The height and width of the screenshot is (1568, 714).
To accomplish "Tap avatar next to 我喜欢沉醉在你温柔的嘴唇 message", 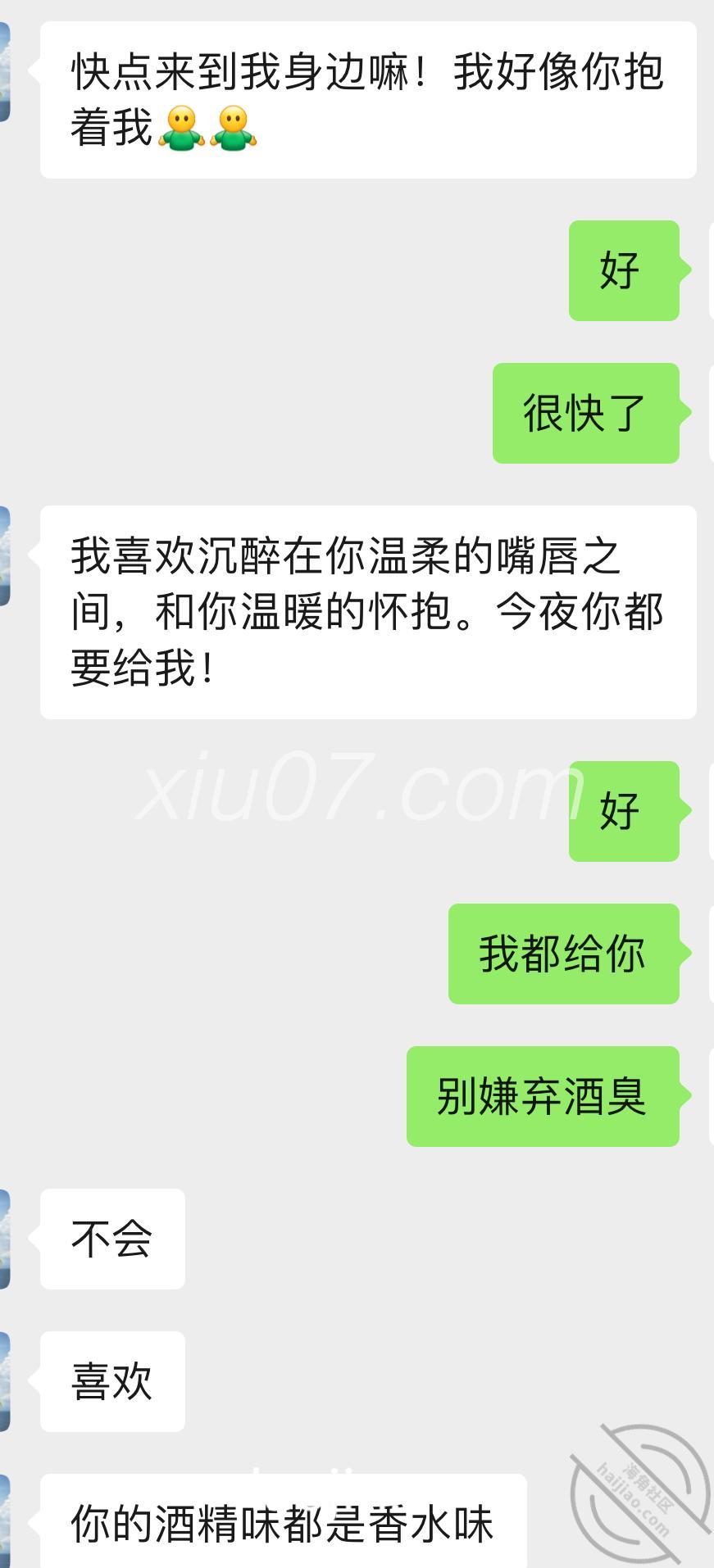I will click(x=4, y=555).
